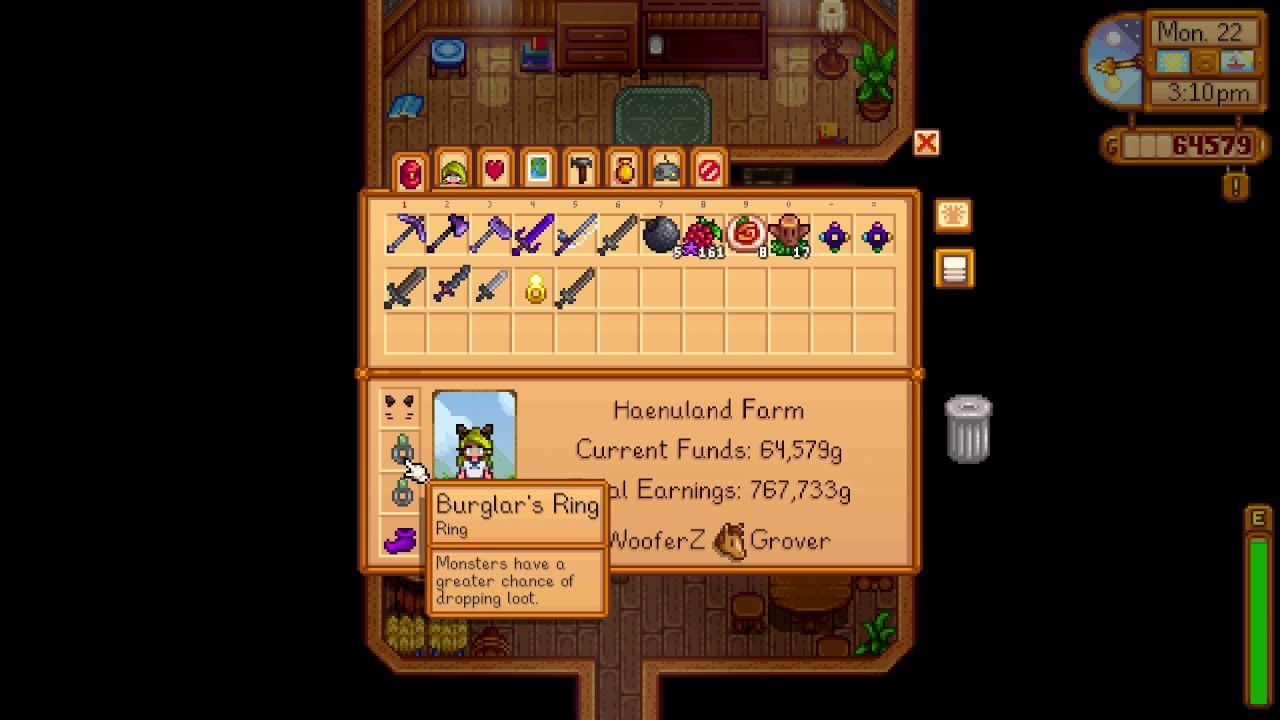Select the pickaxe in slot 1
This screenshot has height=720, width=1280.
click(x=405, y=236)
